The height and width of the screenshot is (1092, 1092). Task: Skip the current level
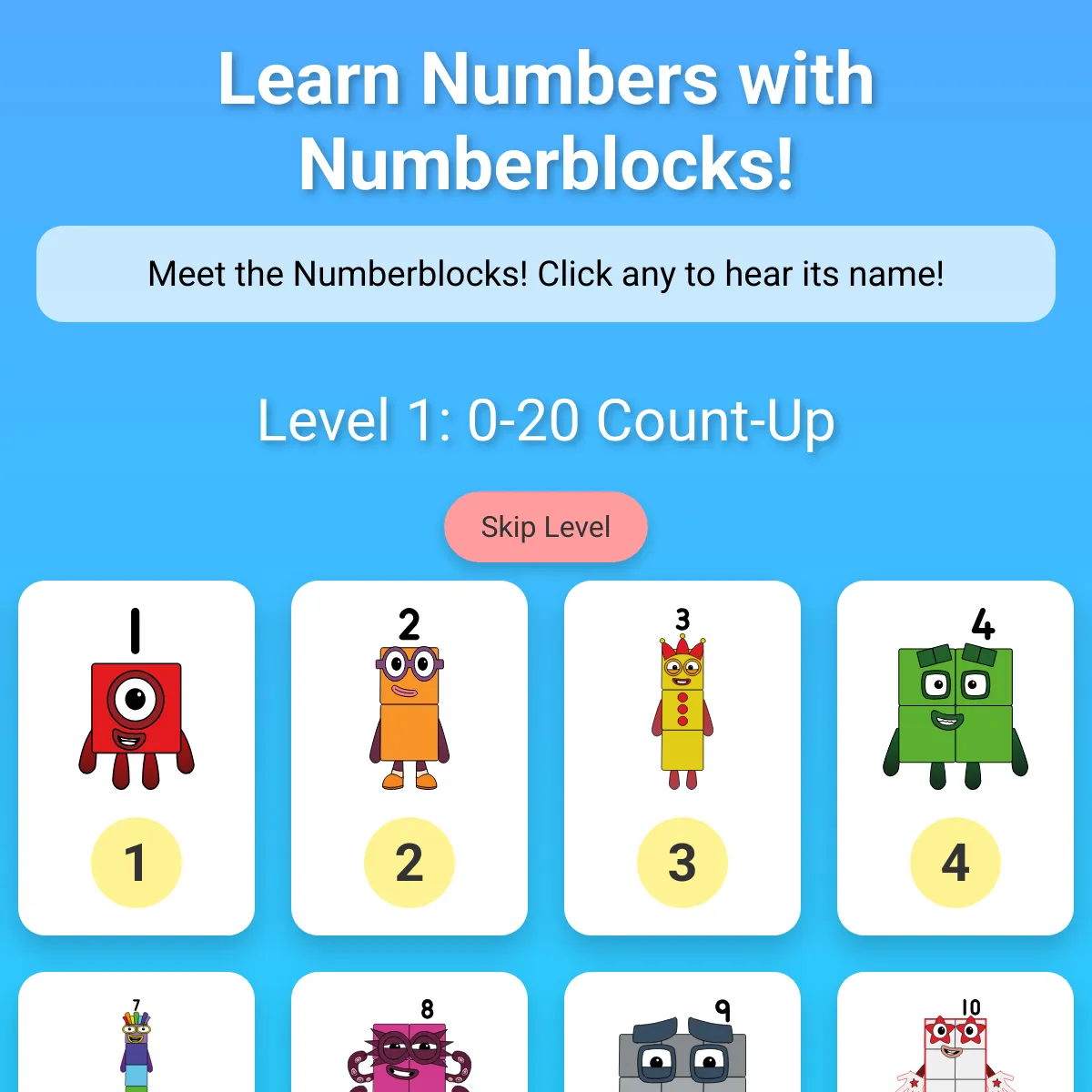point(545,527)
